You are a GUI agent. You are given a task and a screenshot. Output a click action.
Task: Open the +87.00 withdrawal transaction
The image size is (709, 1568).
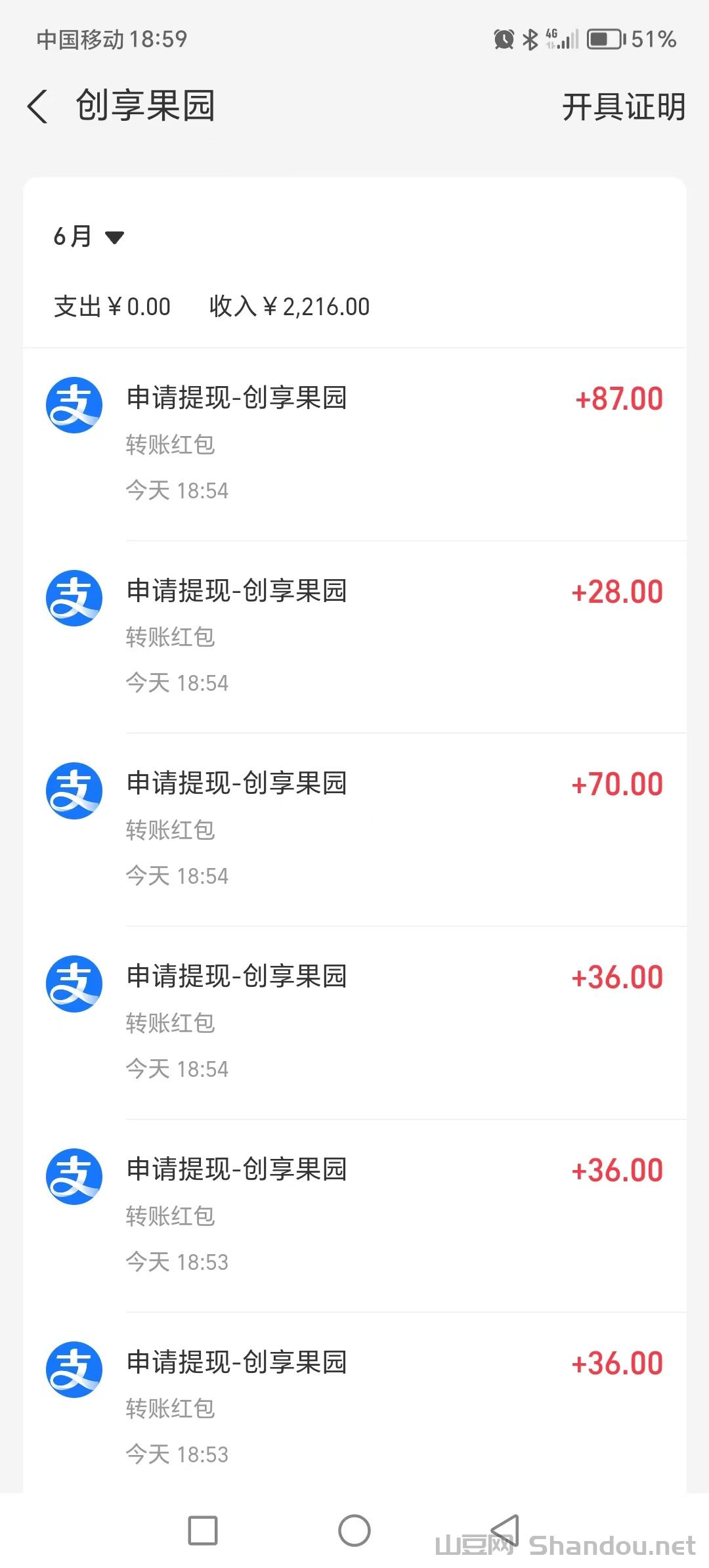coord(354,443)
